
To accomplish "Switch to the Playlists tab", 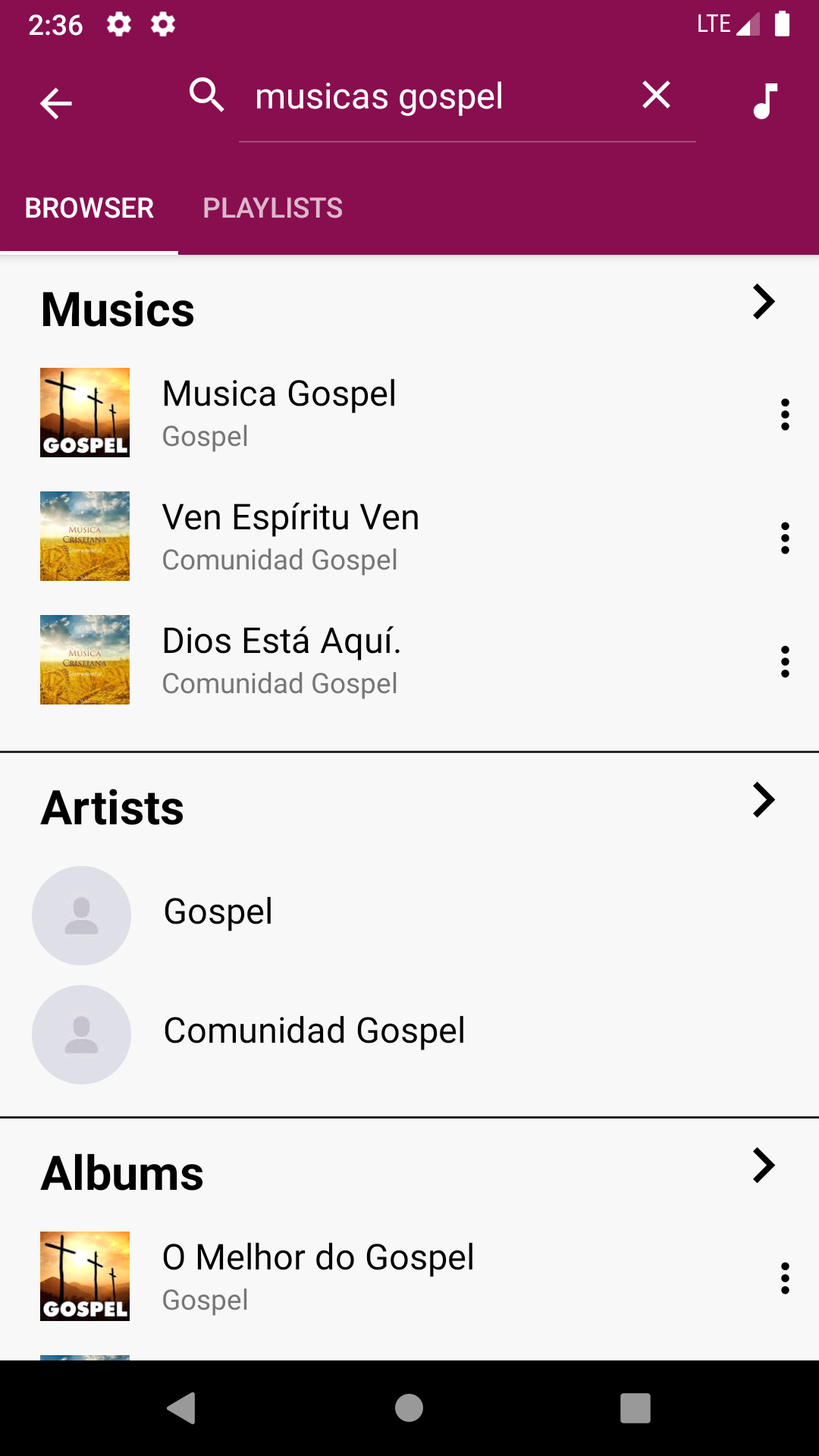I will pyautogui.click(x=272, y=209).
